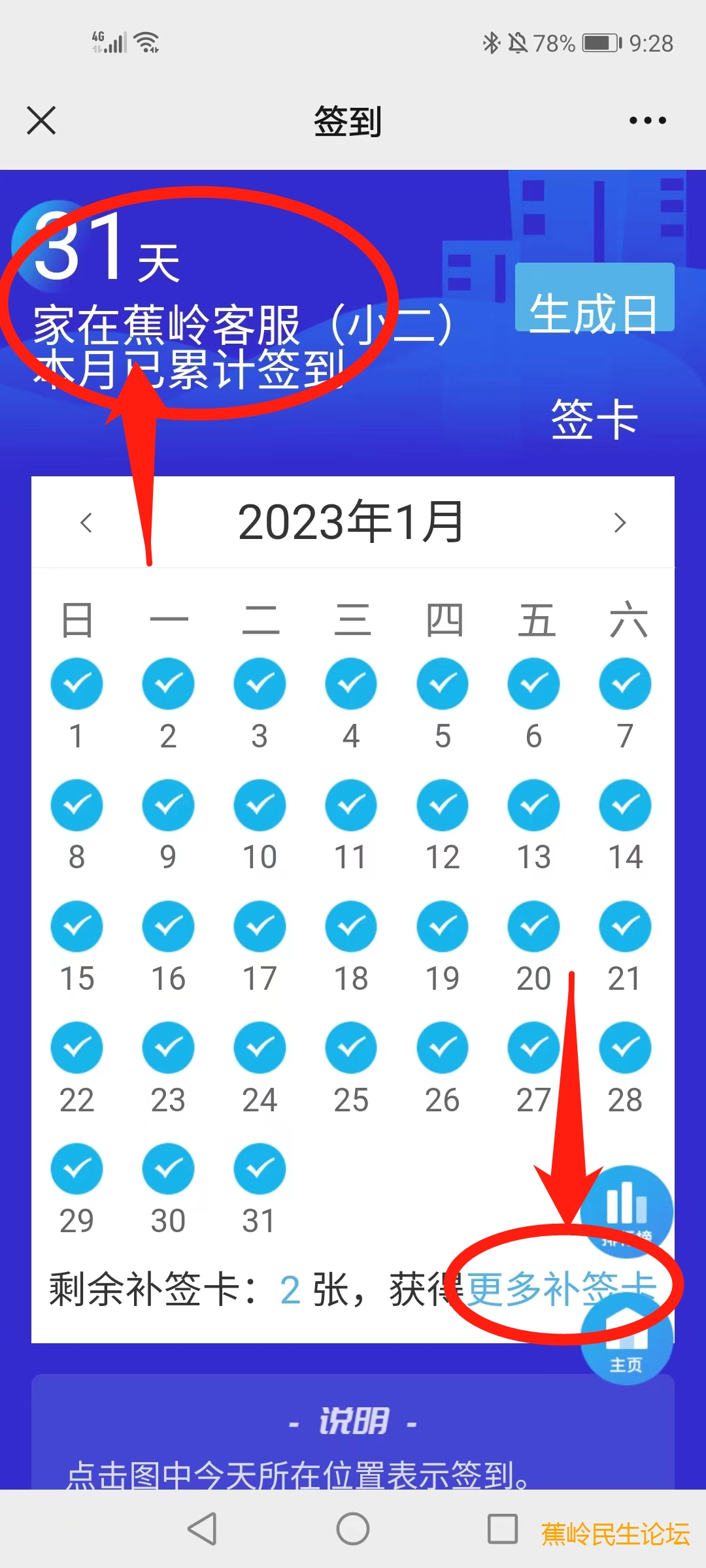Open the recent apps view
Viewport: 706px width, 1568px height.
pyautogui.click(x=502, y=1529)
